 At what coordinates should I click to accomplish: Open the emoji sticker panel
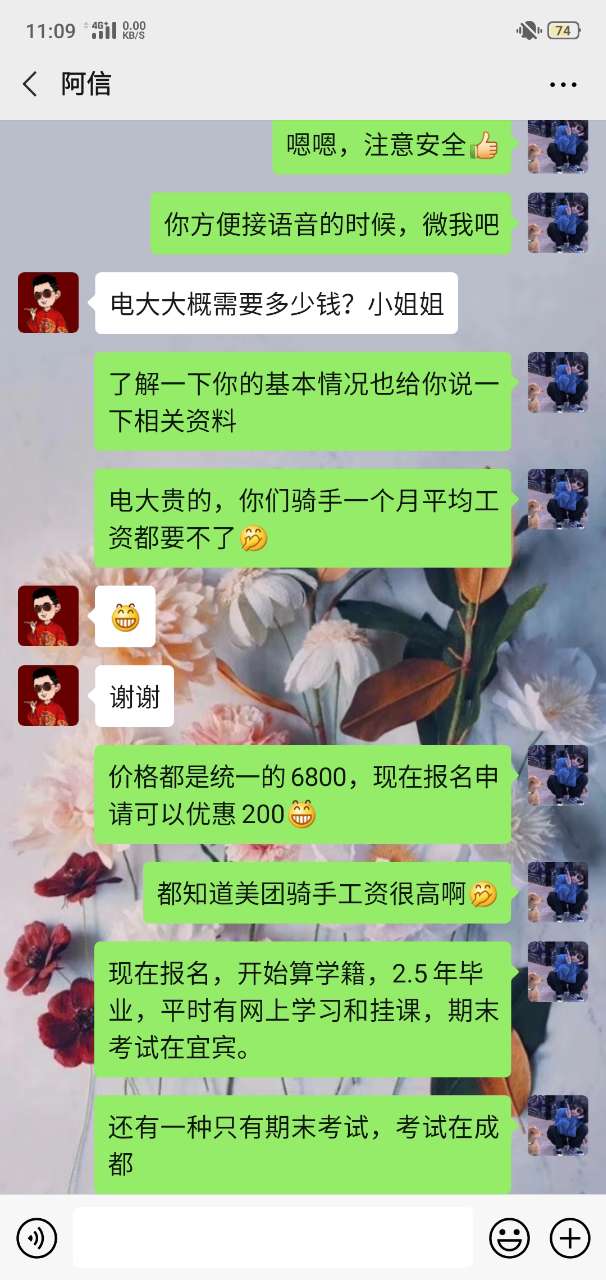click(x=509, y=1239)
